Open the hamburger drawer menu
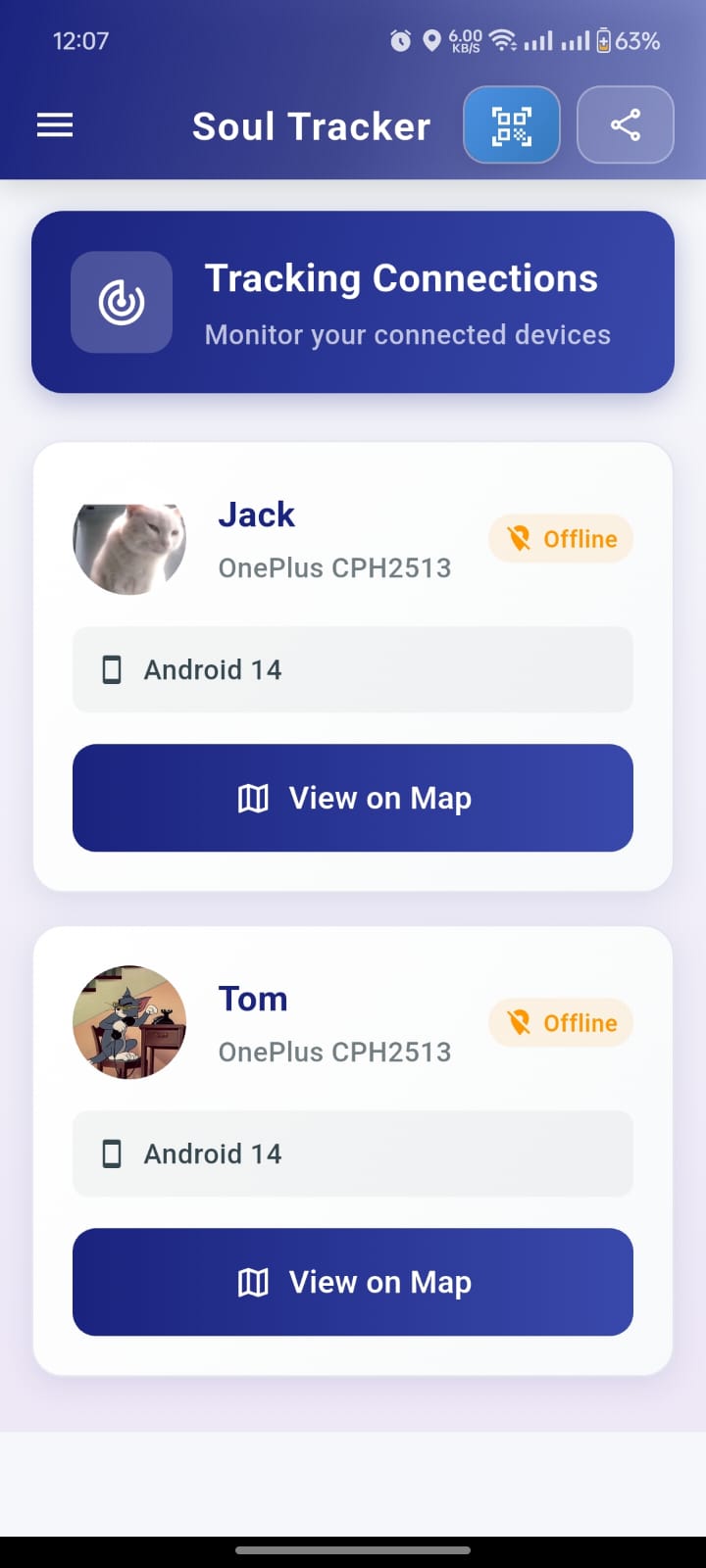This screenshot has height=1568, width=706. pyautogui.click(x=55, y=125)
